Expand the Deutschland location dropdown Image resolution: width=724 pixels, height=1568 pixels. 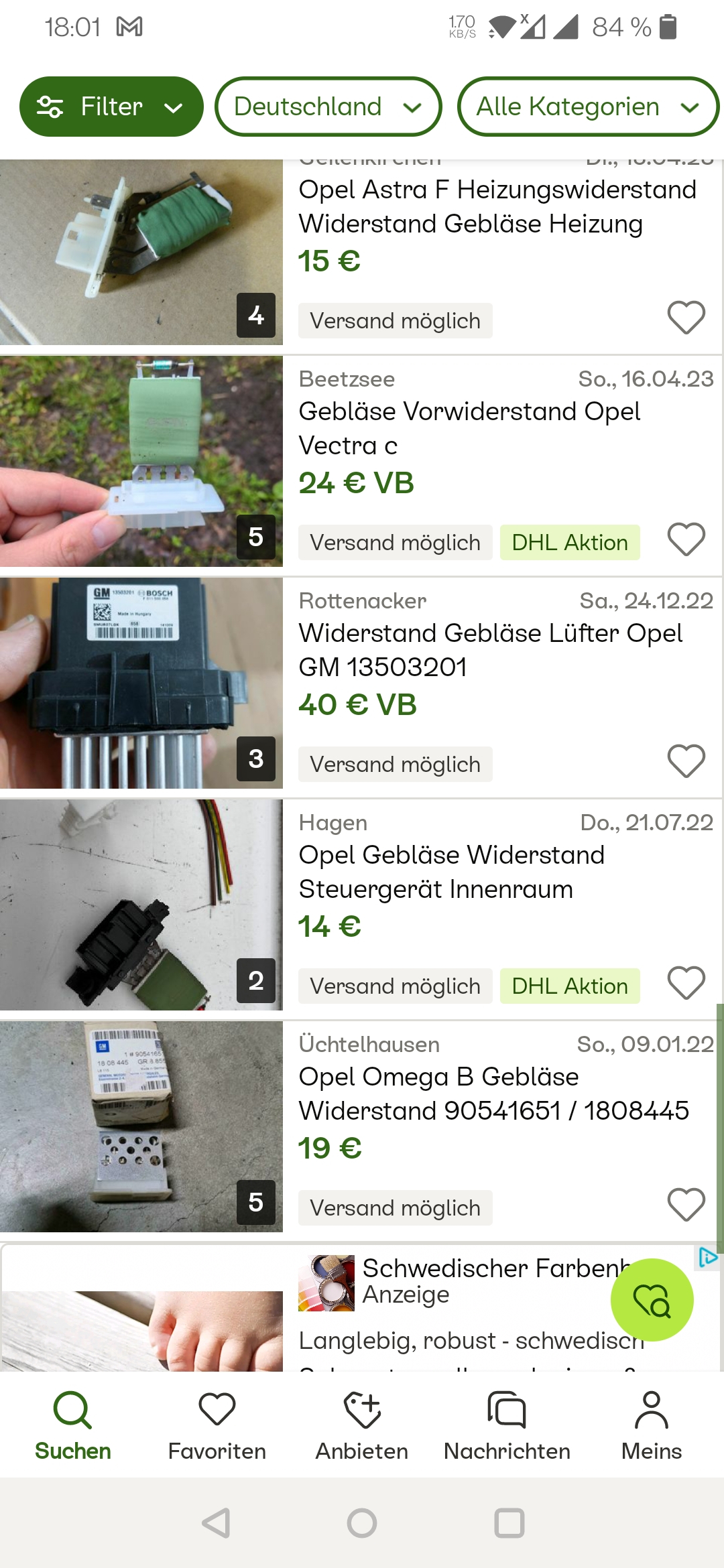click(x=328, y=107)
